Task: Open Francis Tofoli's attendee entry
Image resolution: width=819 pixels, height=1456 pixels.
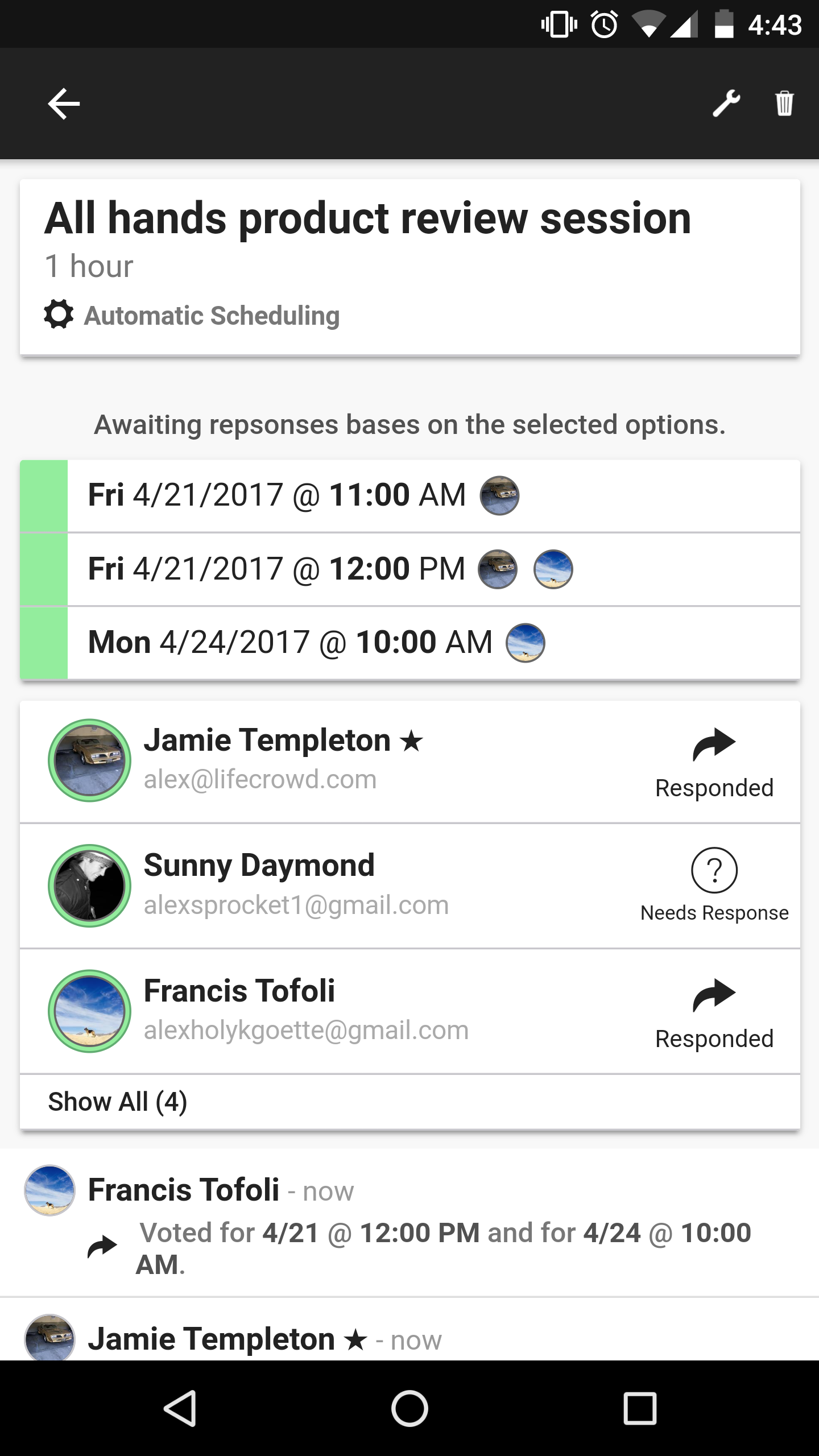Action: pyautogui.click(x=341, y=1011)
